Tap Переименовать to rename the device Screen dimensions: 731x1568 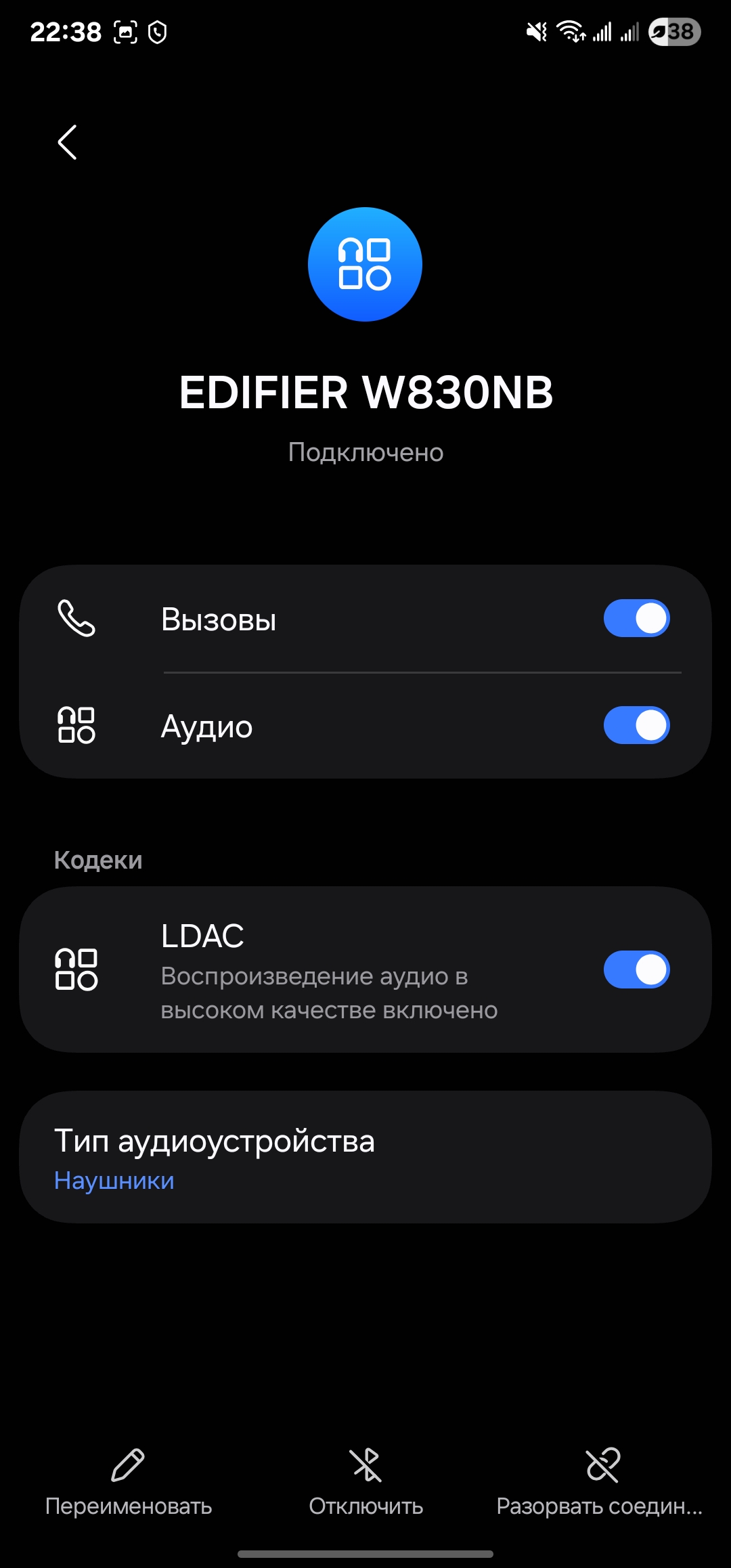(129, 1481)
